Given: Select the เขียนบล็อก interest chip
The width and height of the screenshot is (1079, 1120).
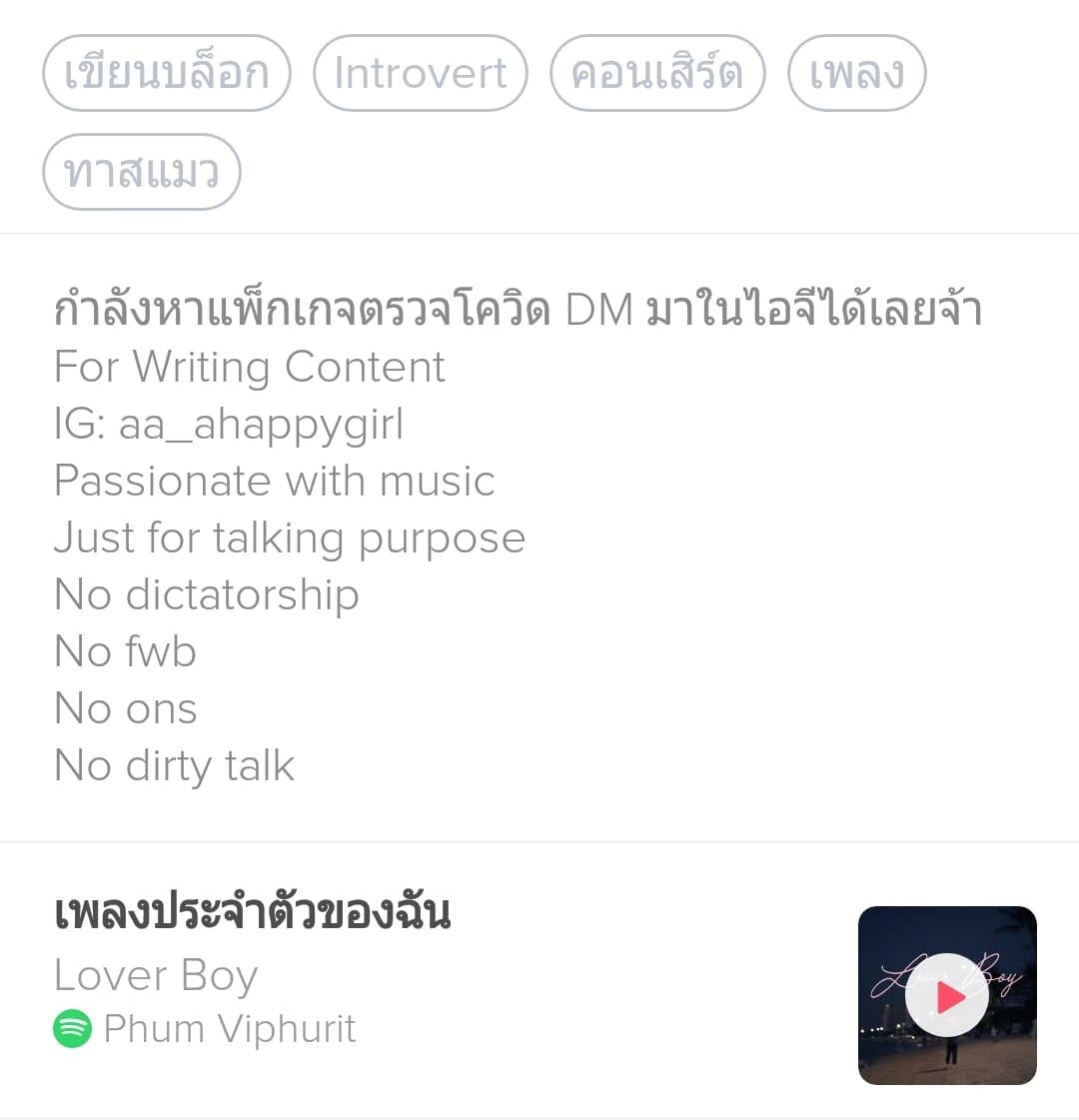Looking at the screenshot, I should [x=167, y=73].
